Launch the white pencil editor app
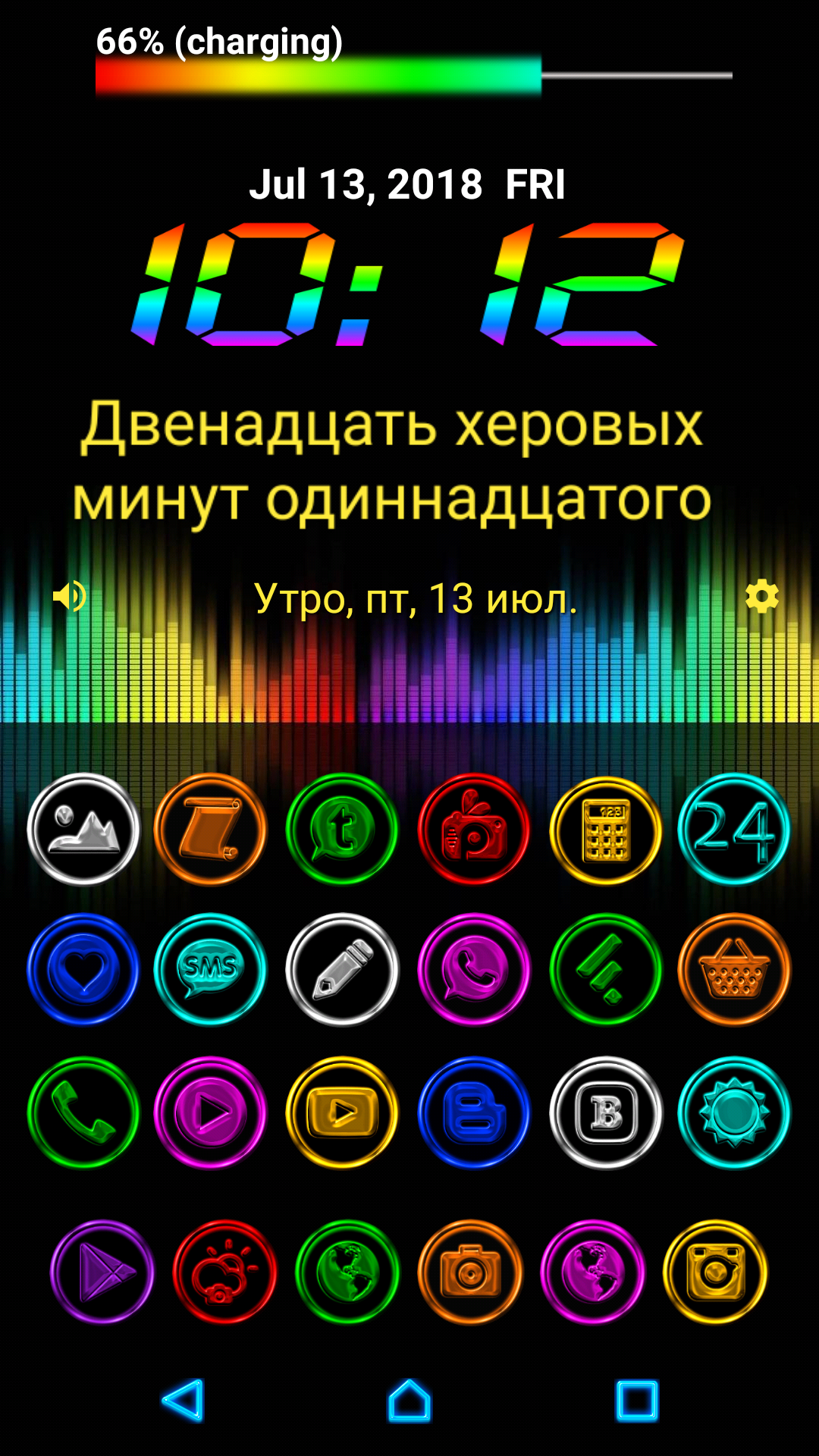 (342, 969)
